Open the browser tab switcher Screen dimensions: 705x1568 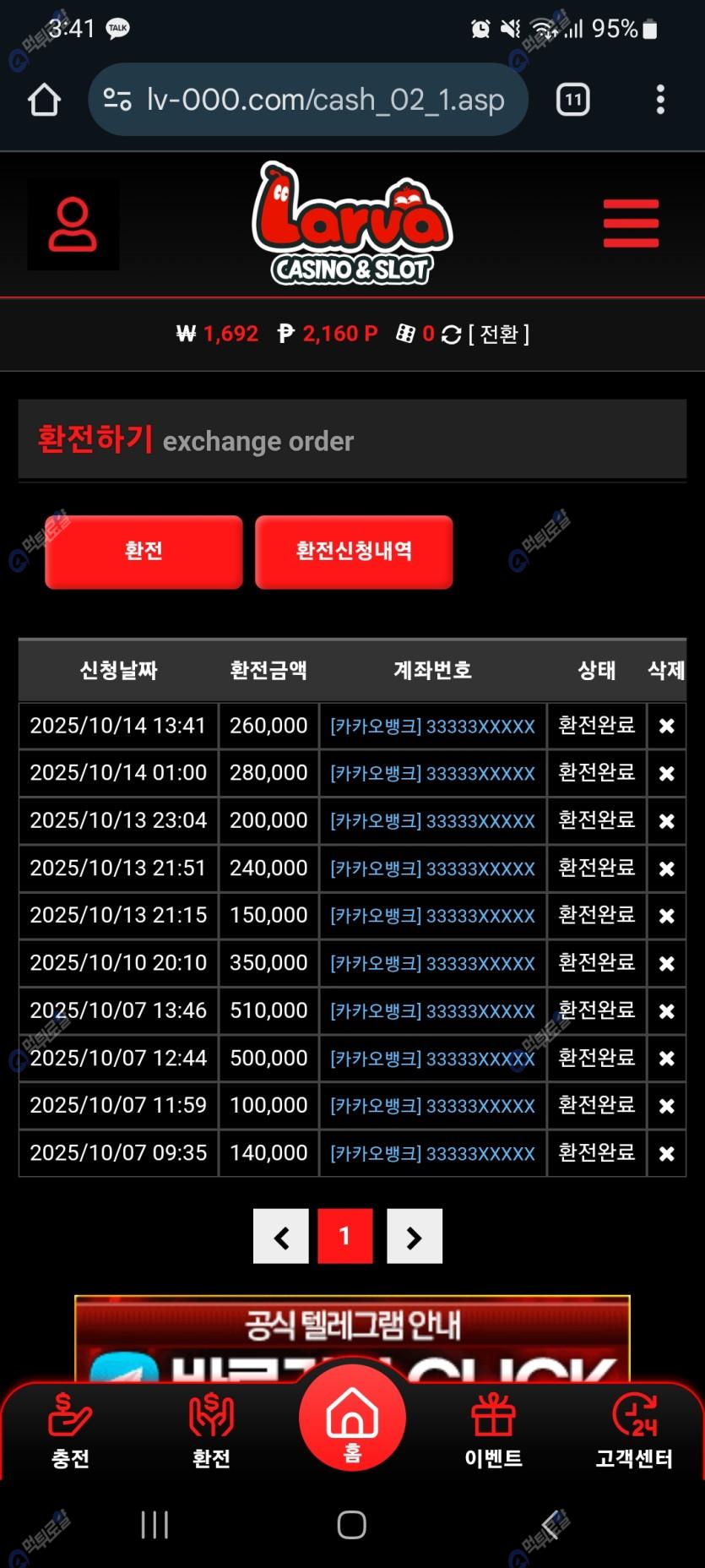pos(573,100)
